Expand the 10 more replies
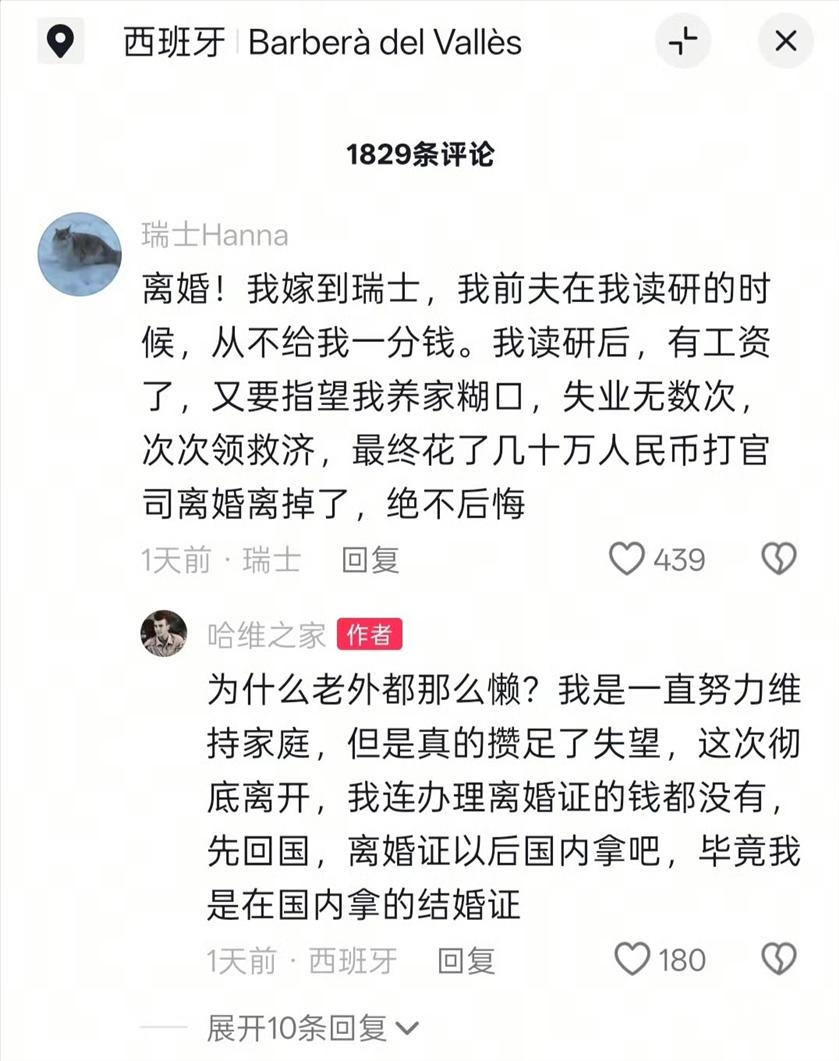This screenshot has width=839, height=1061. pyautogui.click(x=311, y=1027)
